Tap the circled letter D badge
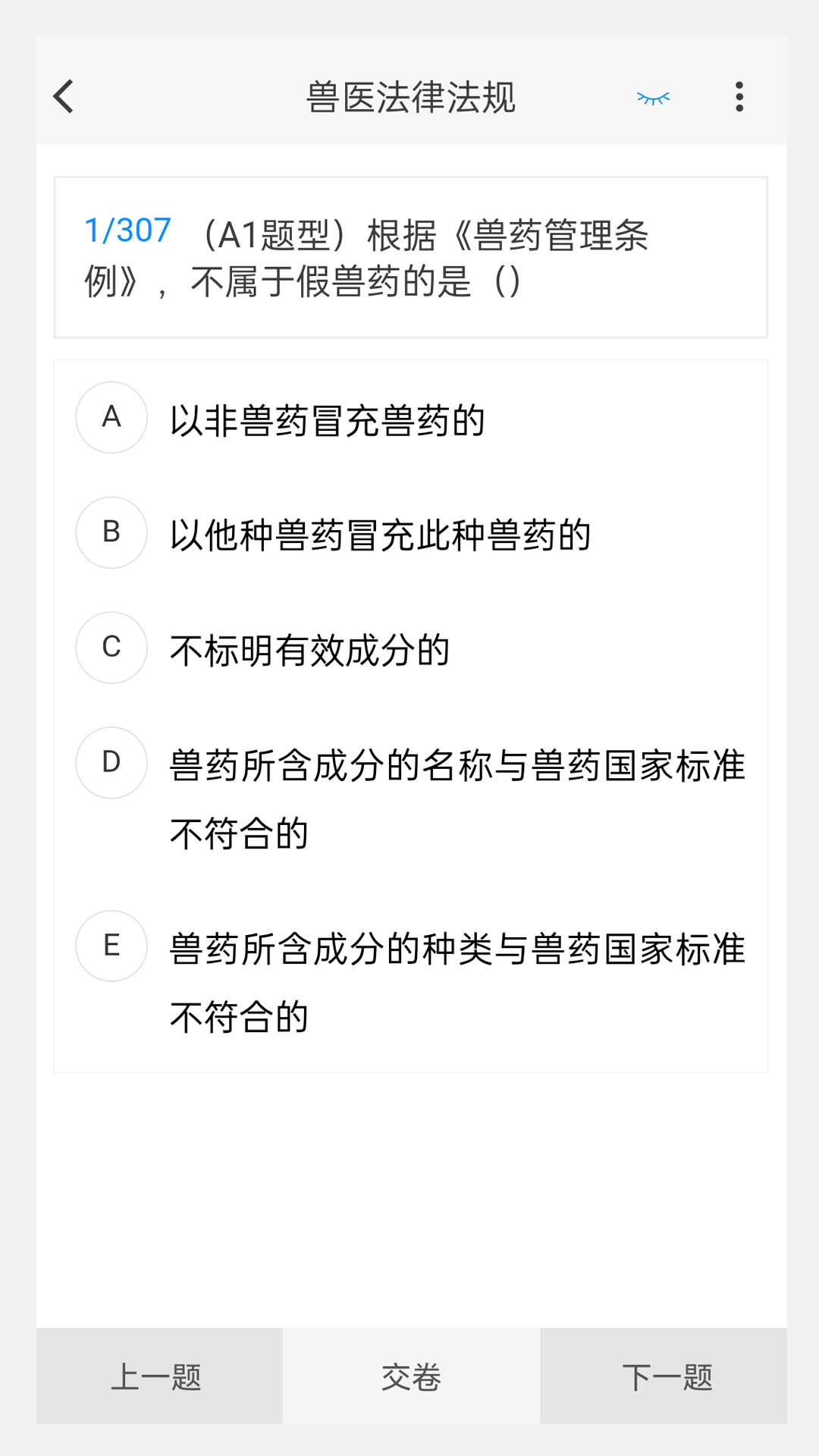The height and width of the screenshot is (1456, 819). (x=111, y=762)
